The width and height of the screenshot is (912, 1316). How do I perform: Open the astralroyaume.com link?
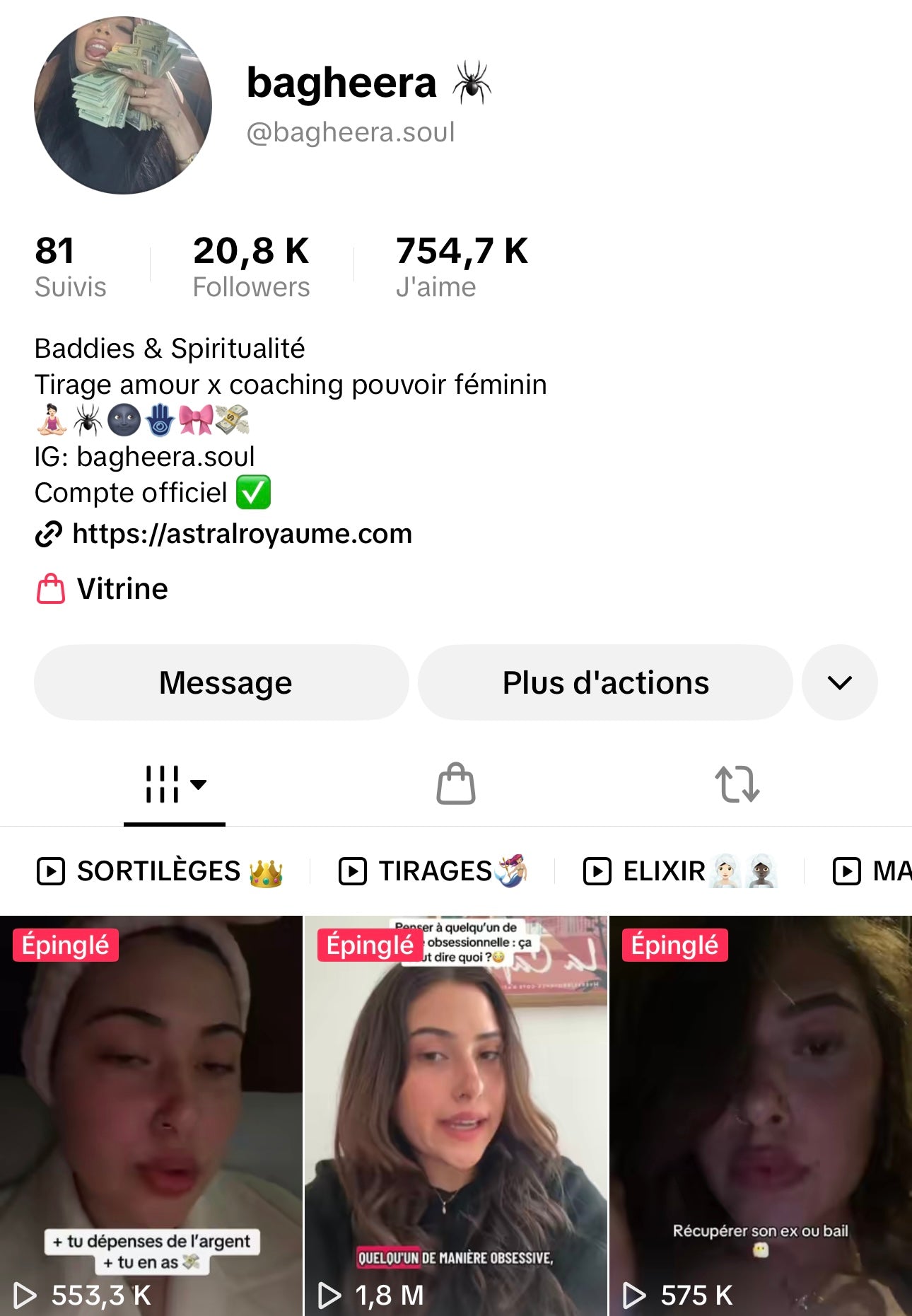coord(241,534)
